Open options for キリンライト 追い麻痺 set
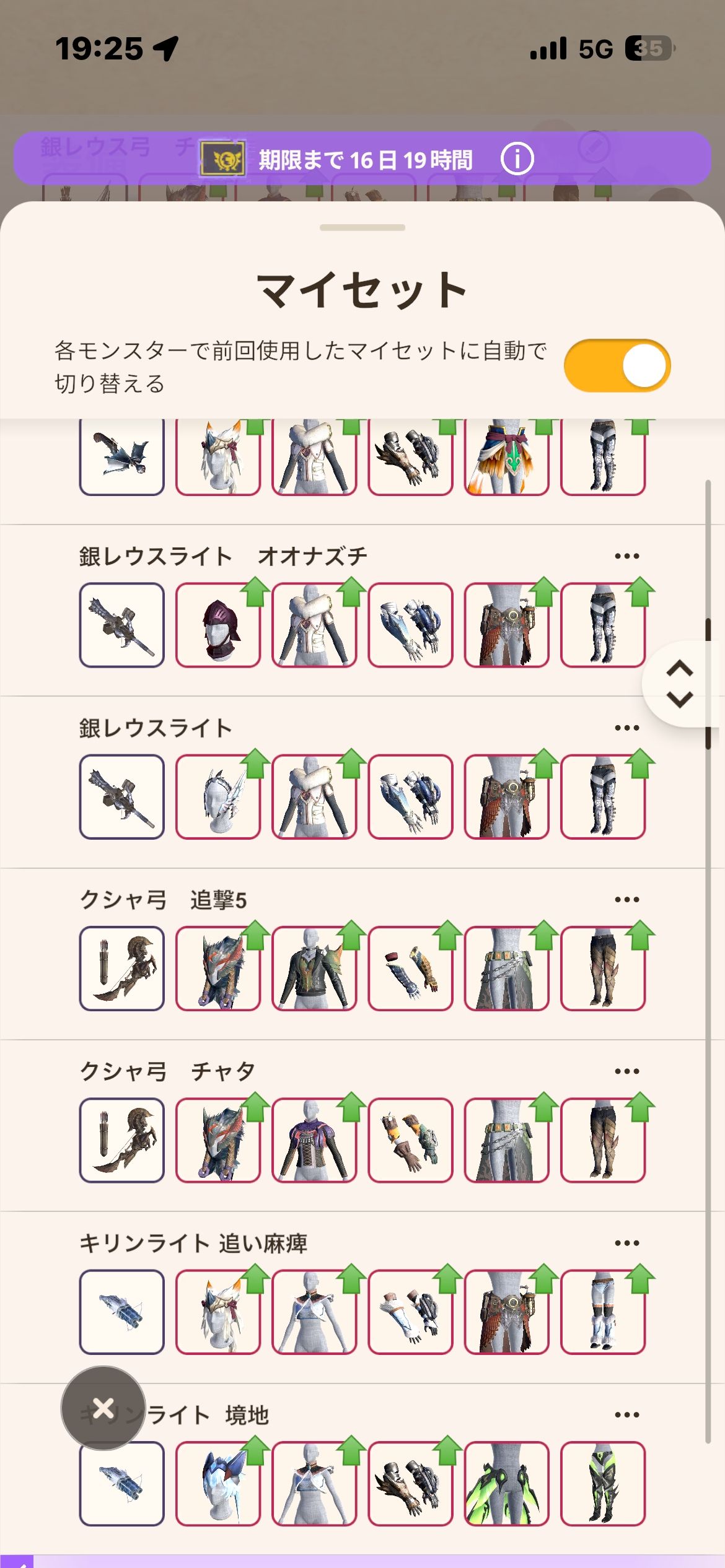The width and height of the screenshot is (725, 1568). (626, 1243)
